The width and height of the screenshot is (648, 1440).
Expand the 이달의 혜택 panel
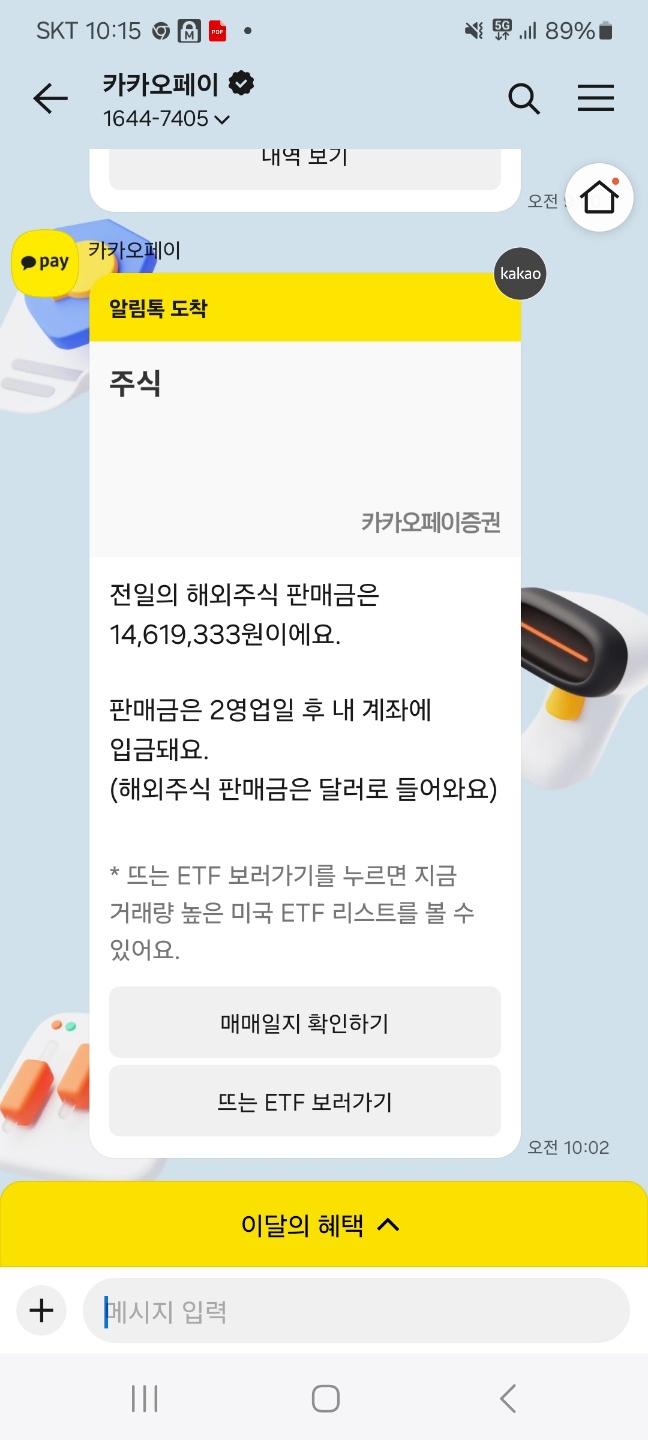click(322, 1225)
